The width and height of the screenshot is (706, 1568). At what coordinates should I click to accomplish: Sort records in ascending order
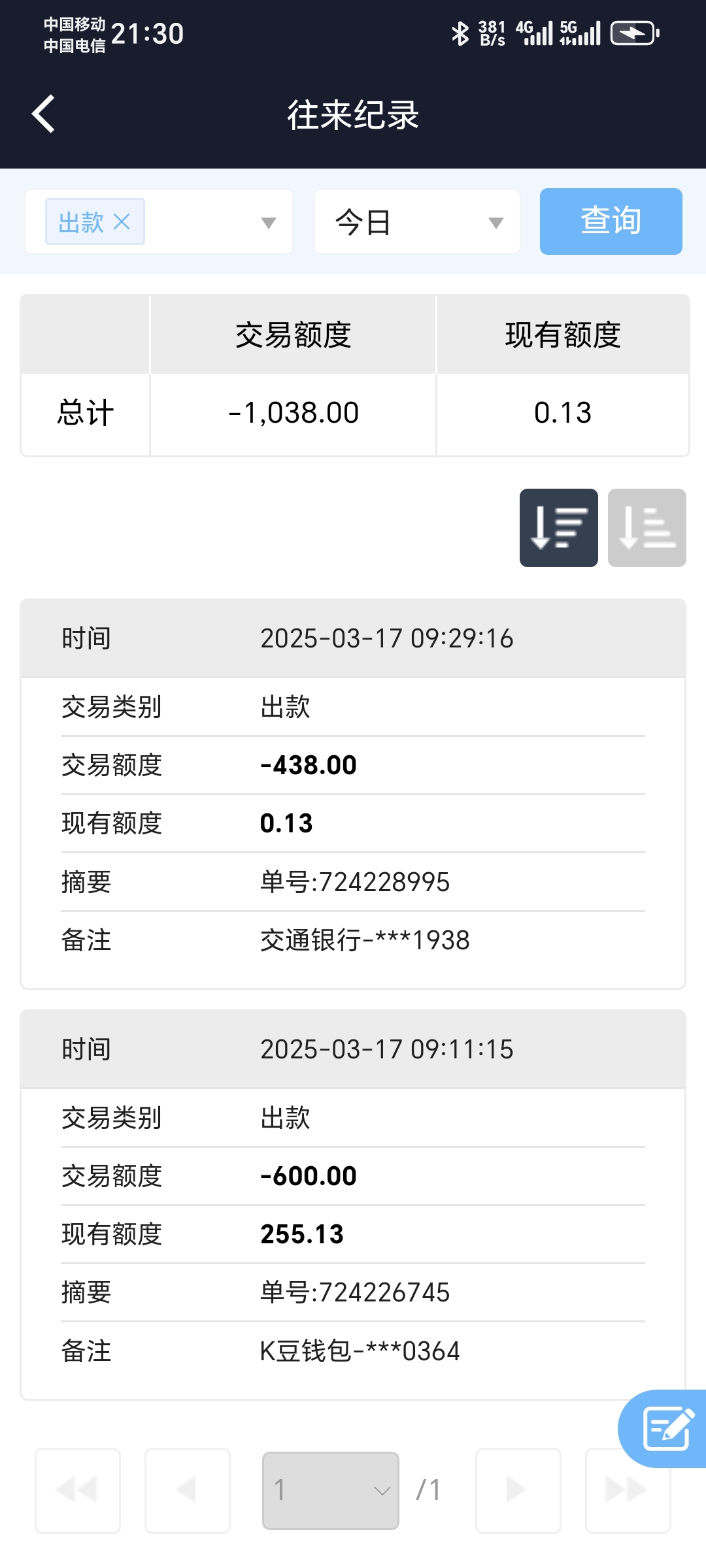(647, 528)
